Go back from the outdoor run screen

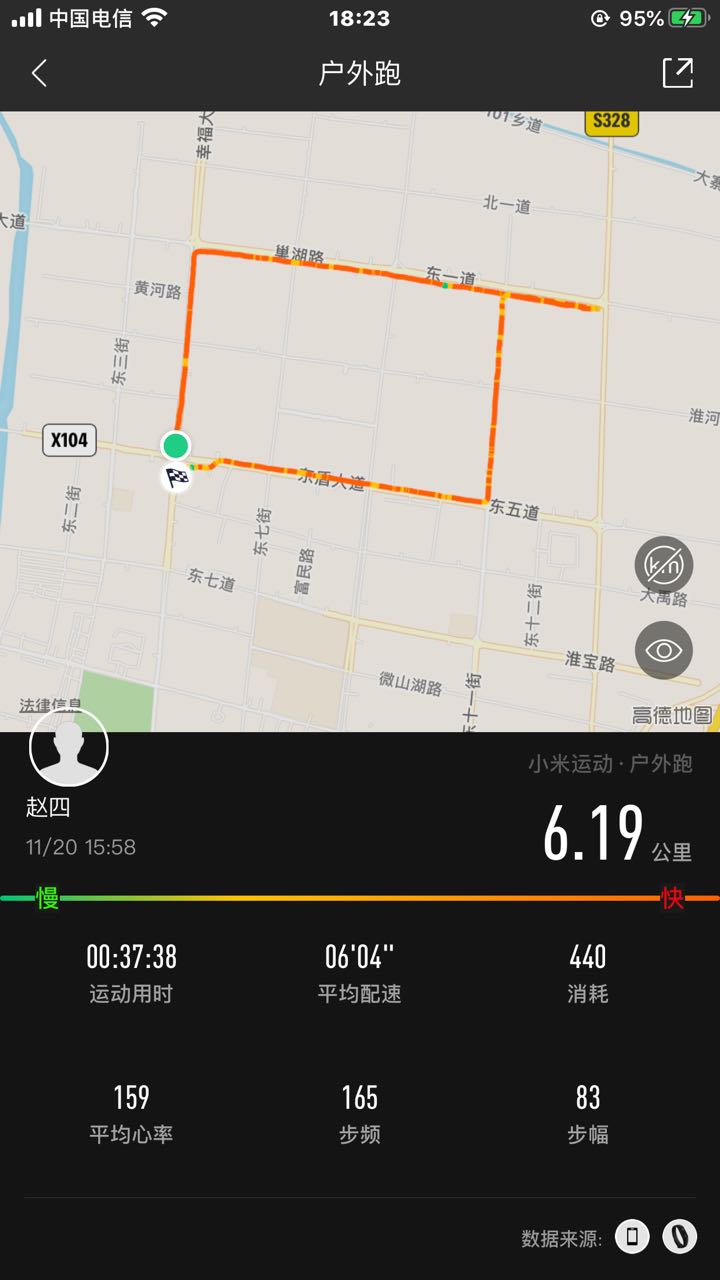pos(39,73)
